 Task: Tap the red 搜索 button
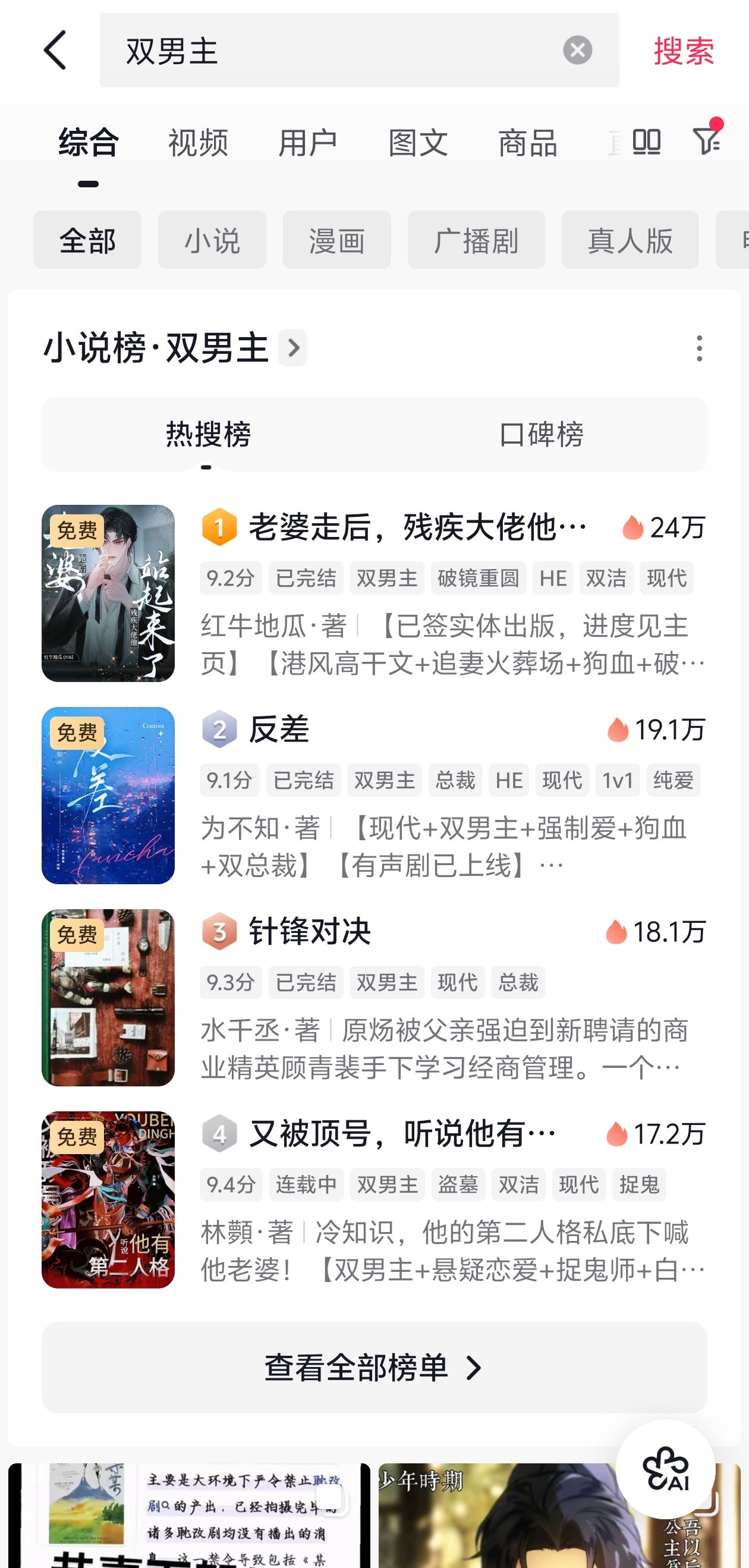point(683,51)
